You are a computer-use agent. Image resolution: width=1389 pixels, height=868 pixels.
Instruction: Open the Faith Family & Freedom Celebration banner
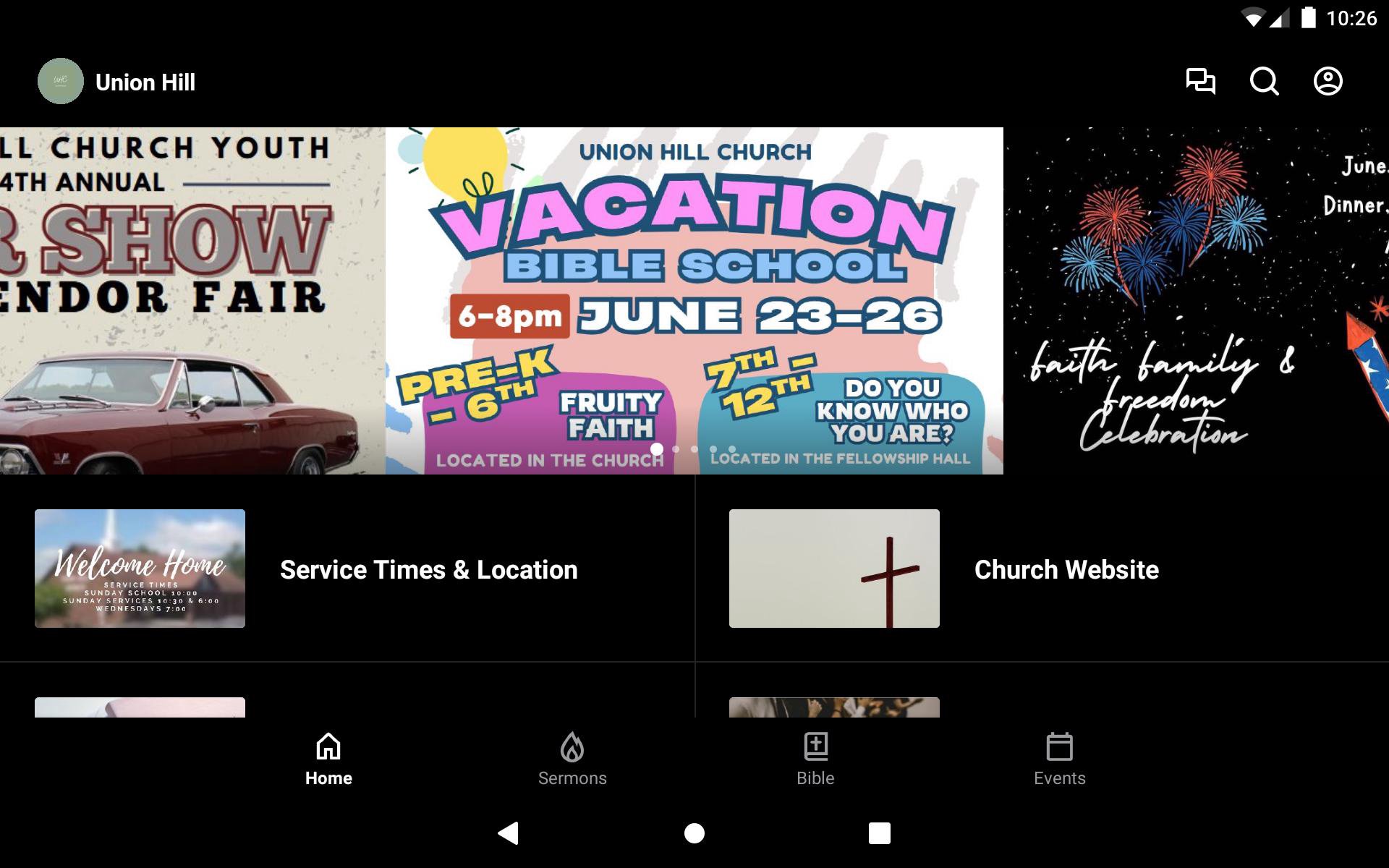coord(1195,300)
